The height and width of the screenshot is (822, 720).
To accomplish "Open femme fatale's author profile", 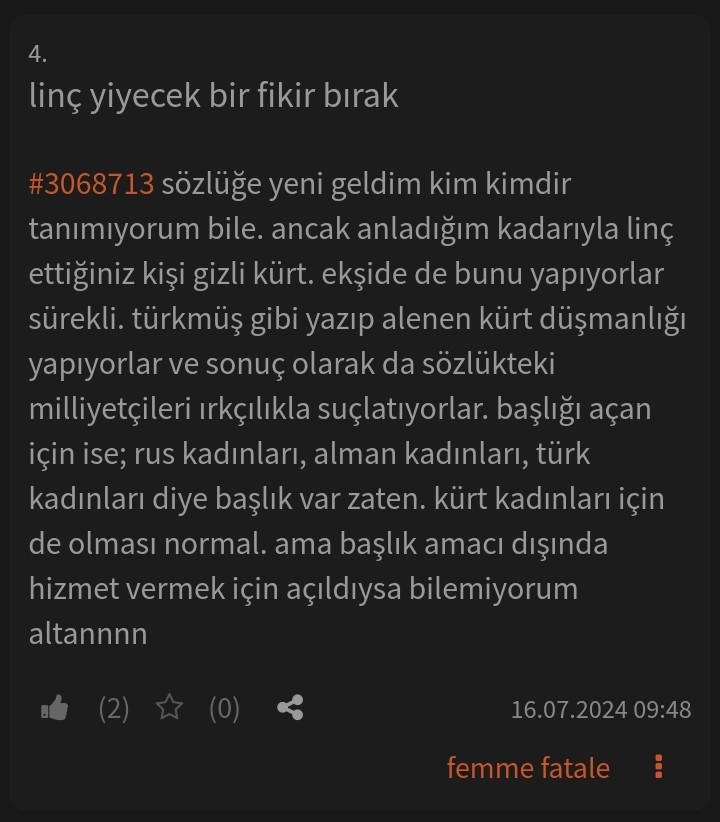I will tap(527, 768).
